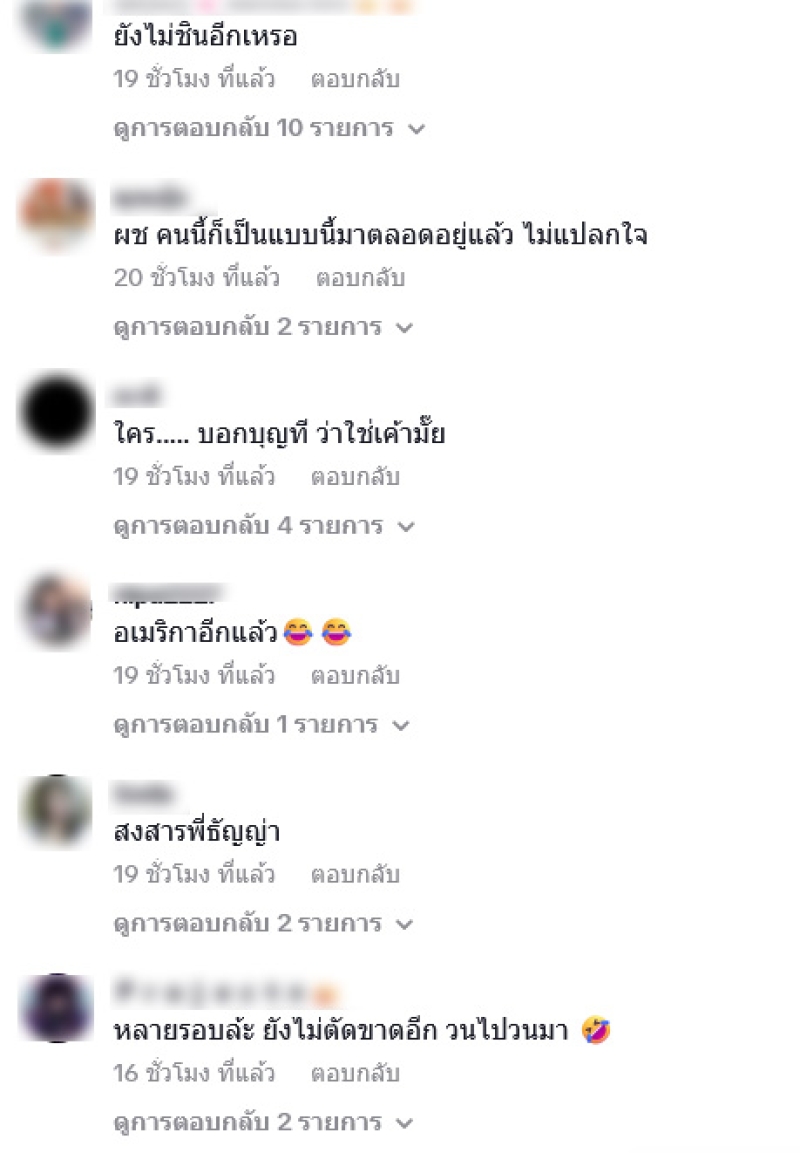Viewport: 800px width, 1153px height.
Task: Expand the 2 replies under 'หลายรอบล้ะ' comment
Action: (263, 1123)
